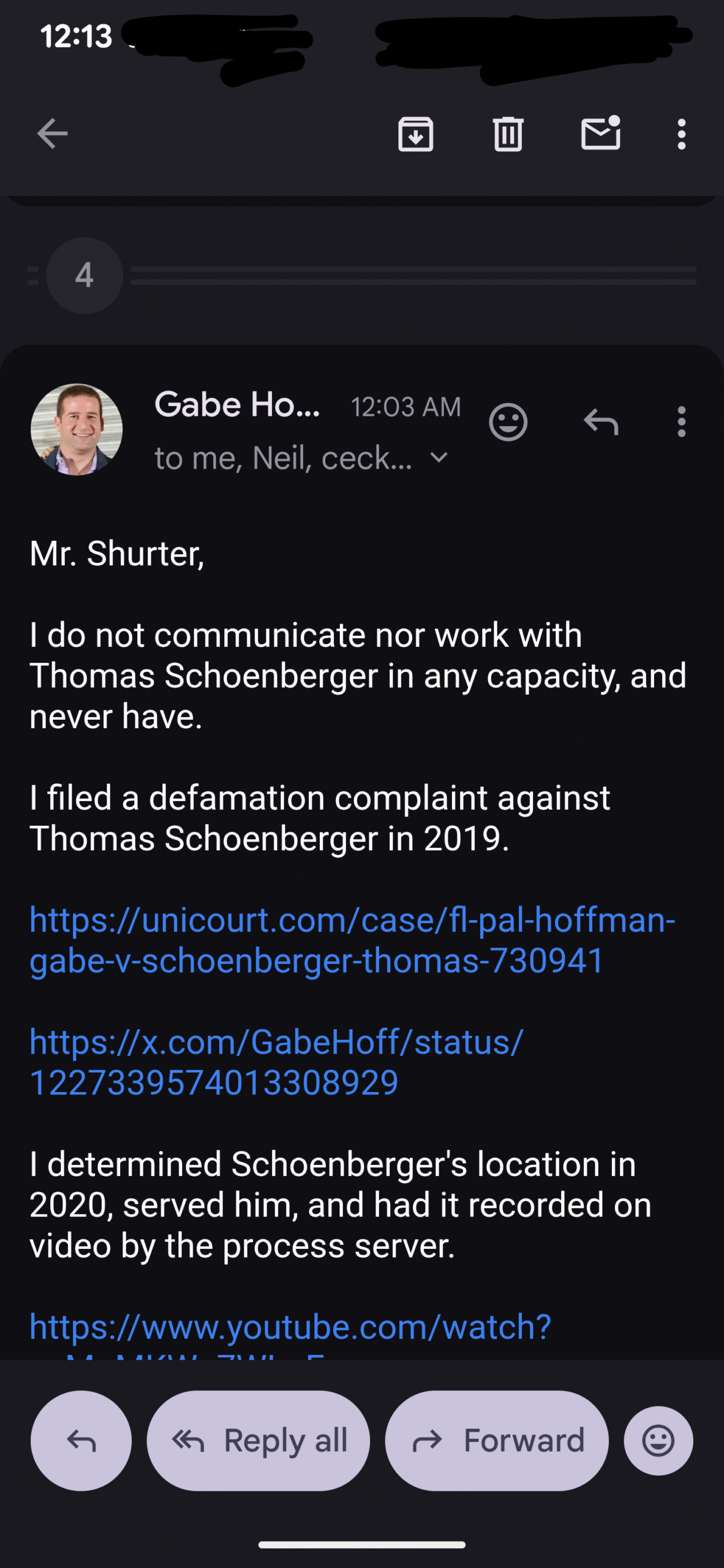Open the top bar overflow menu
The height and width of the screenshot is (1568, 724).
pyautogui.click(x=681, y=134)
